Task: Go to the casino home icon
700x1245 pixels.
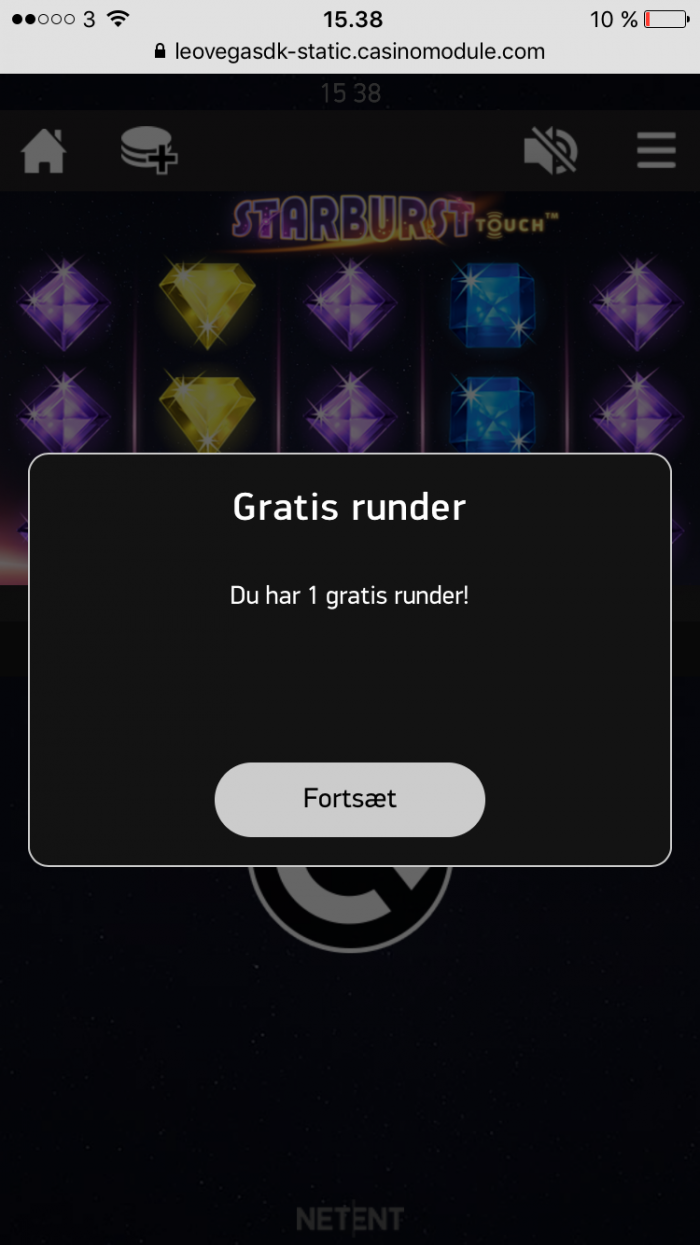Action: tap(44, 152)
